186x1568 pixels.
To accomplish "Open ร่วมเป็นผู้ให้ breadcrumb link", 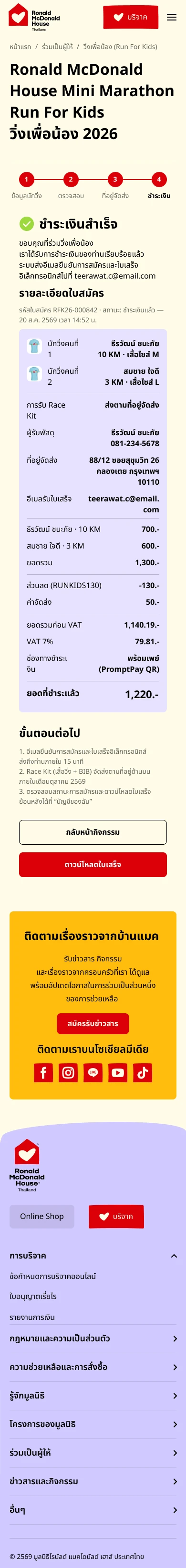I will click(57, 47).
